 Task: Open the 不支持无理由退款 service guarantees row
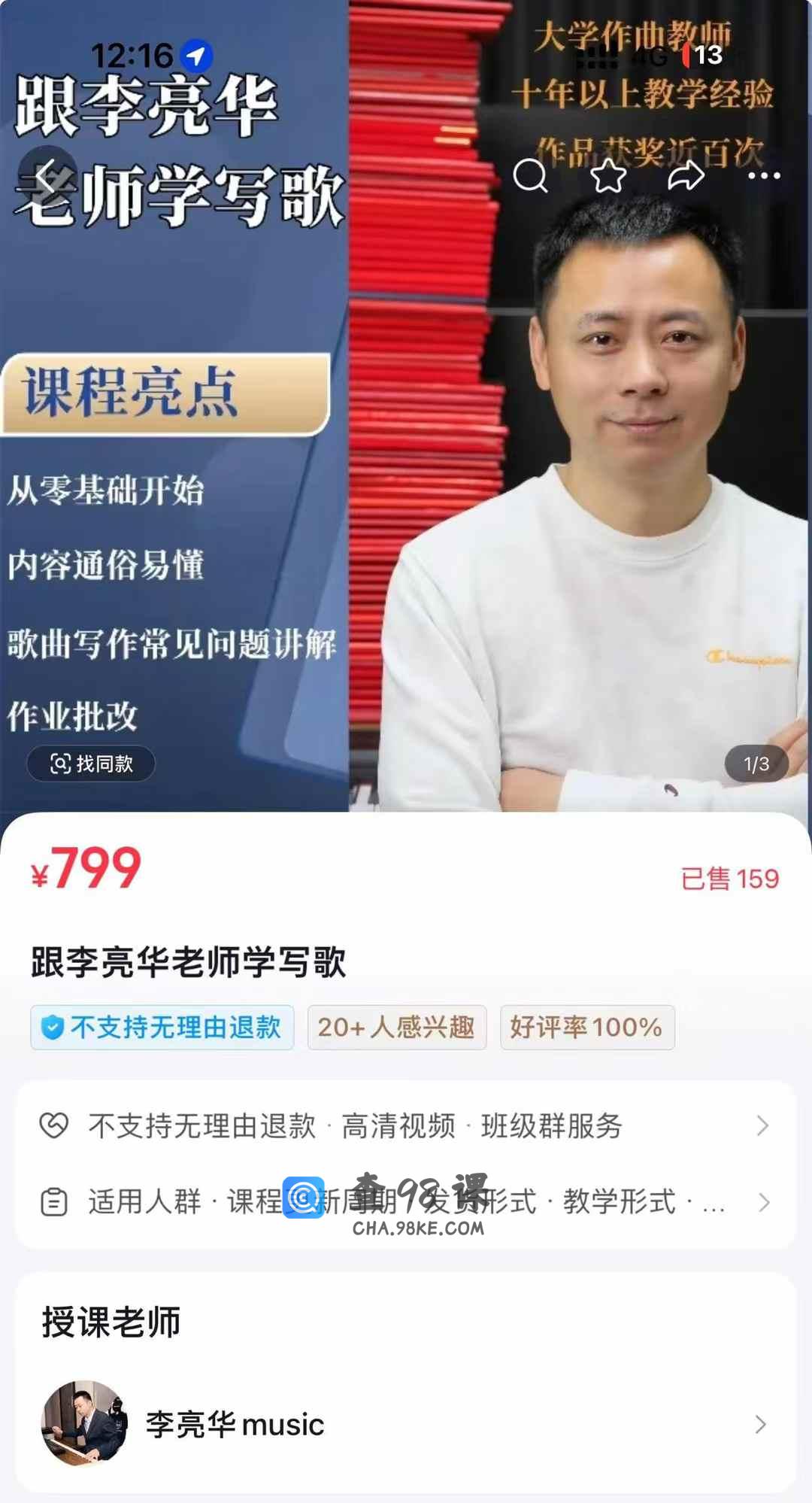pyautogui.click(x=406, y=1126)
